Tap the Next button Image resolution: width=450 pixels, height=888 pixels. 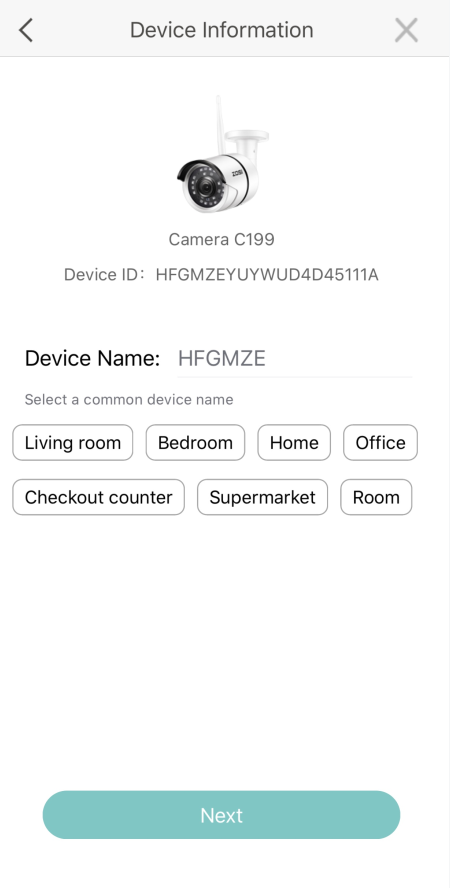pos(221,815)
